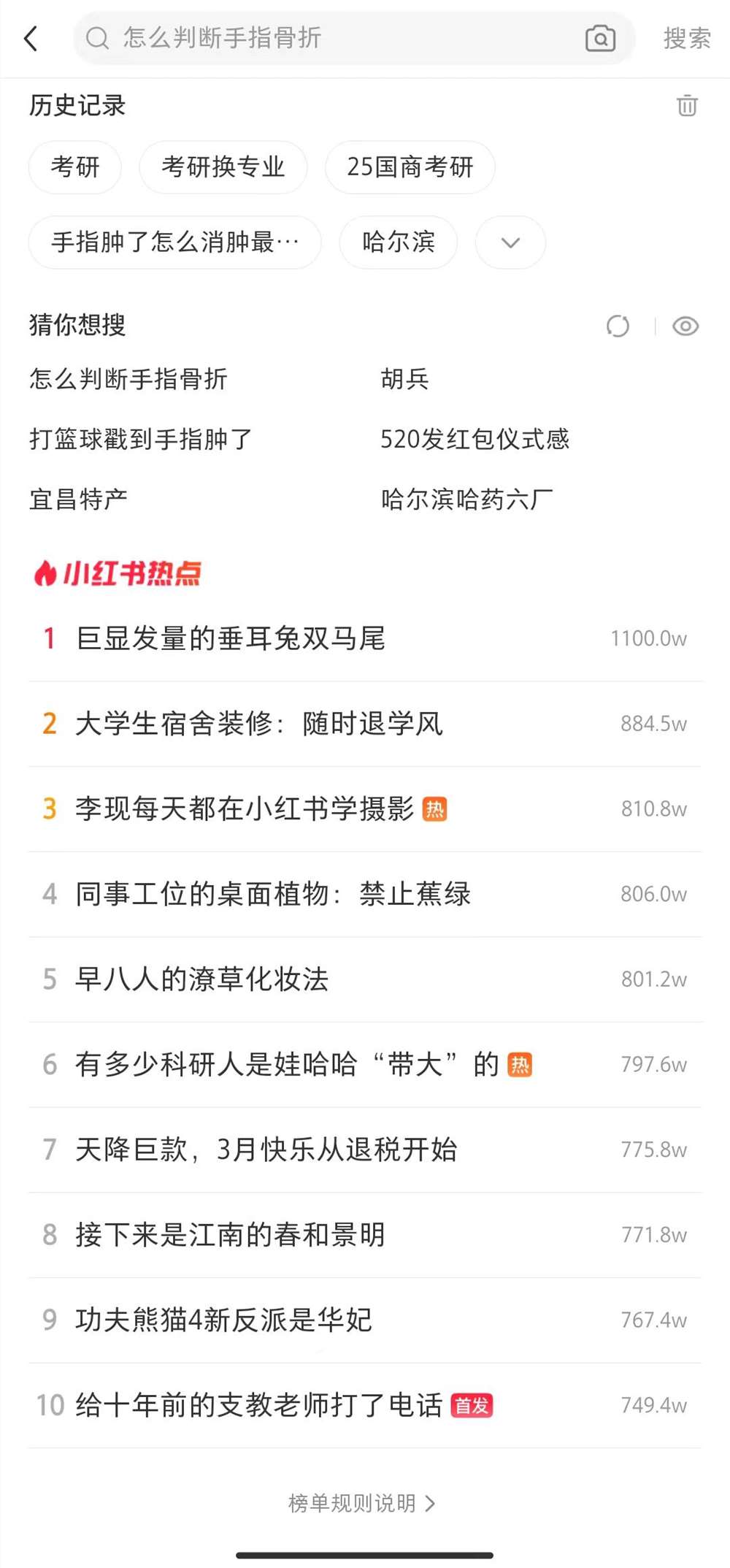Click the 热 badge on the 娃哈哈 topic
Screen dimensions: 730x1568
tap(520, 1066)
